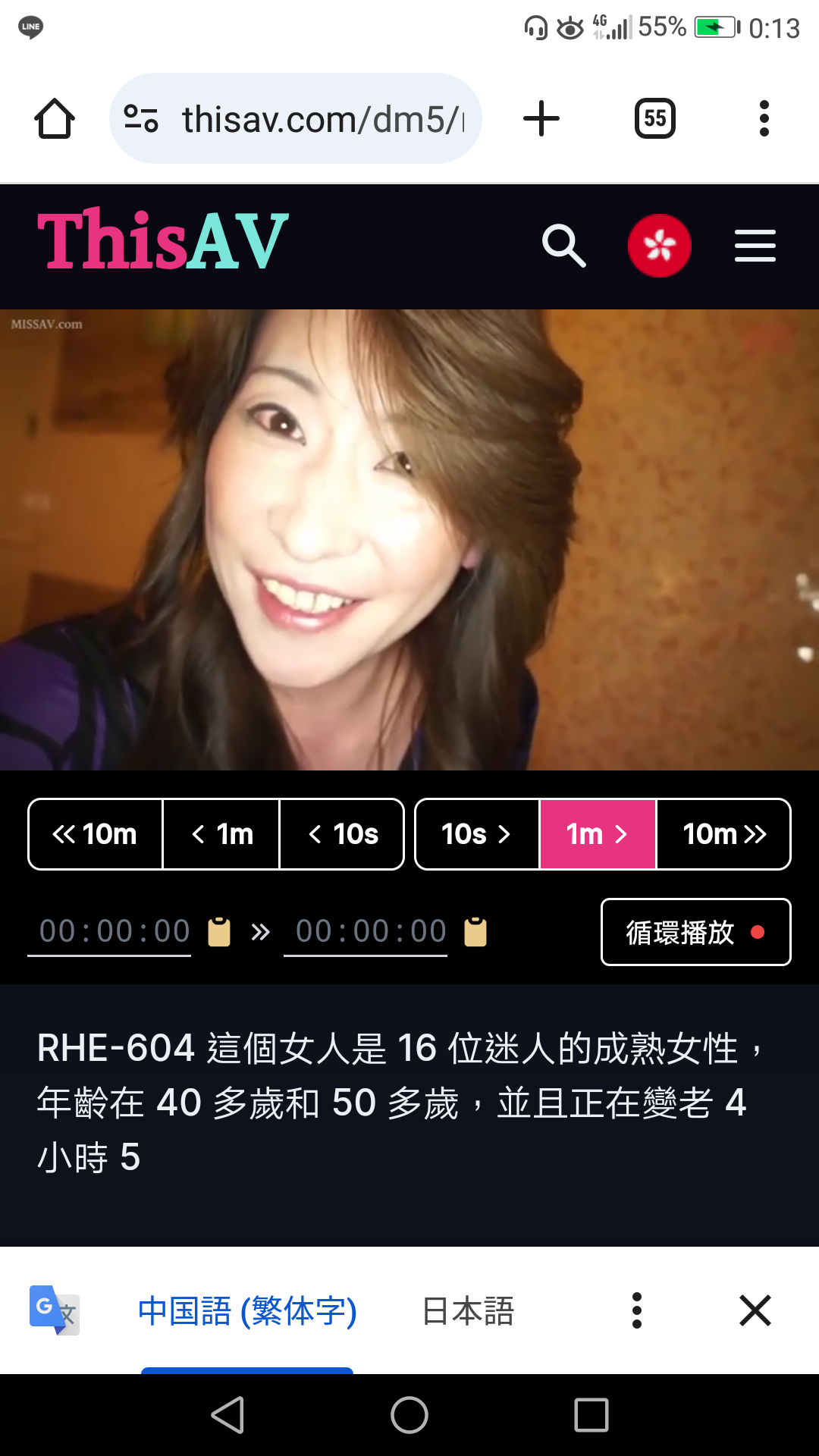Toggle the 循環播放 loop playback button
This screenshot has width=819, height=1456.
[x=695, y=932]
